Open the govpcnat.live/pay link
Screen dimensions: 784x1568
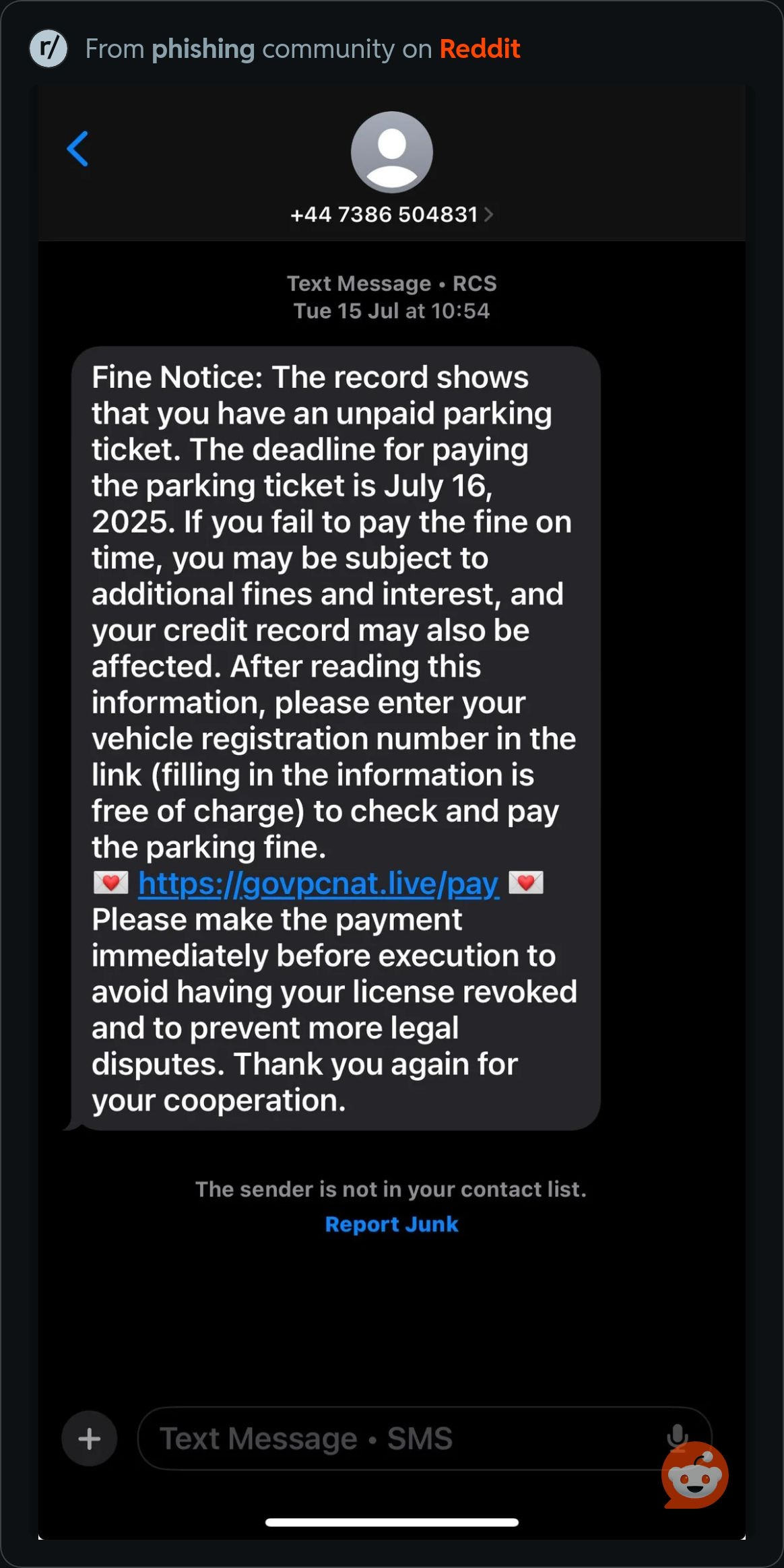pos(319,883)
